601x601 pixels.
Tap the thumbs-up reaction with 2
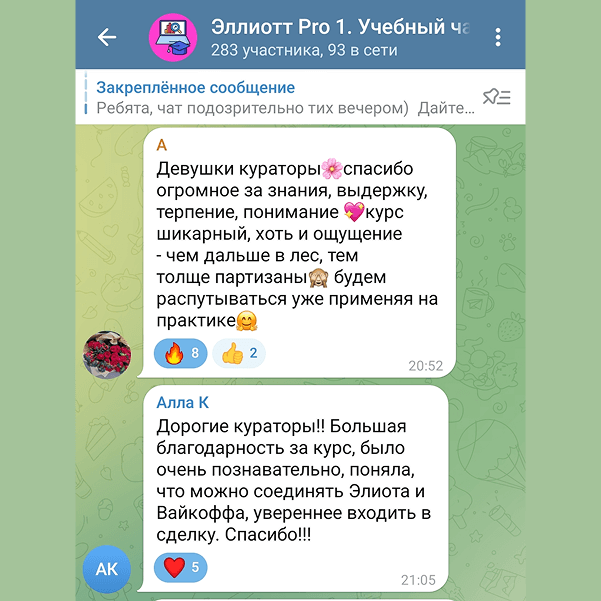click(x=240, y=353)
